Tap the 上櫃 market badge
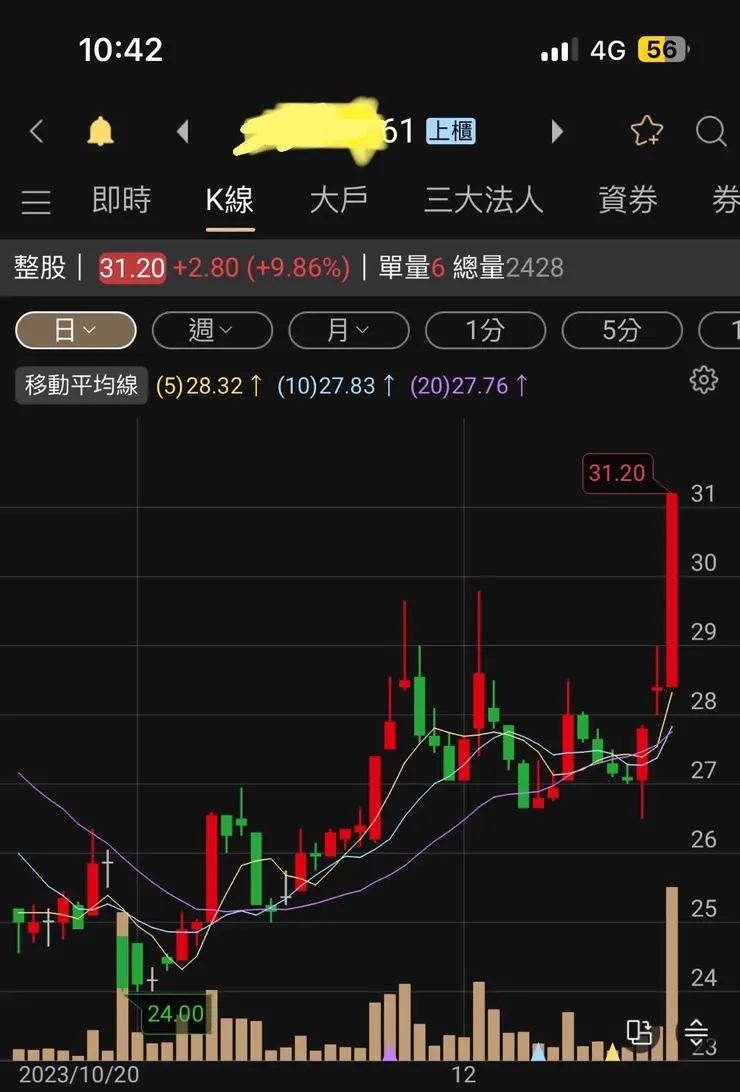This screenshot has width=740, height=1092. [x=451, y=130]
